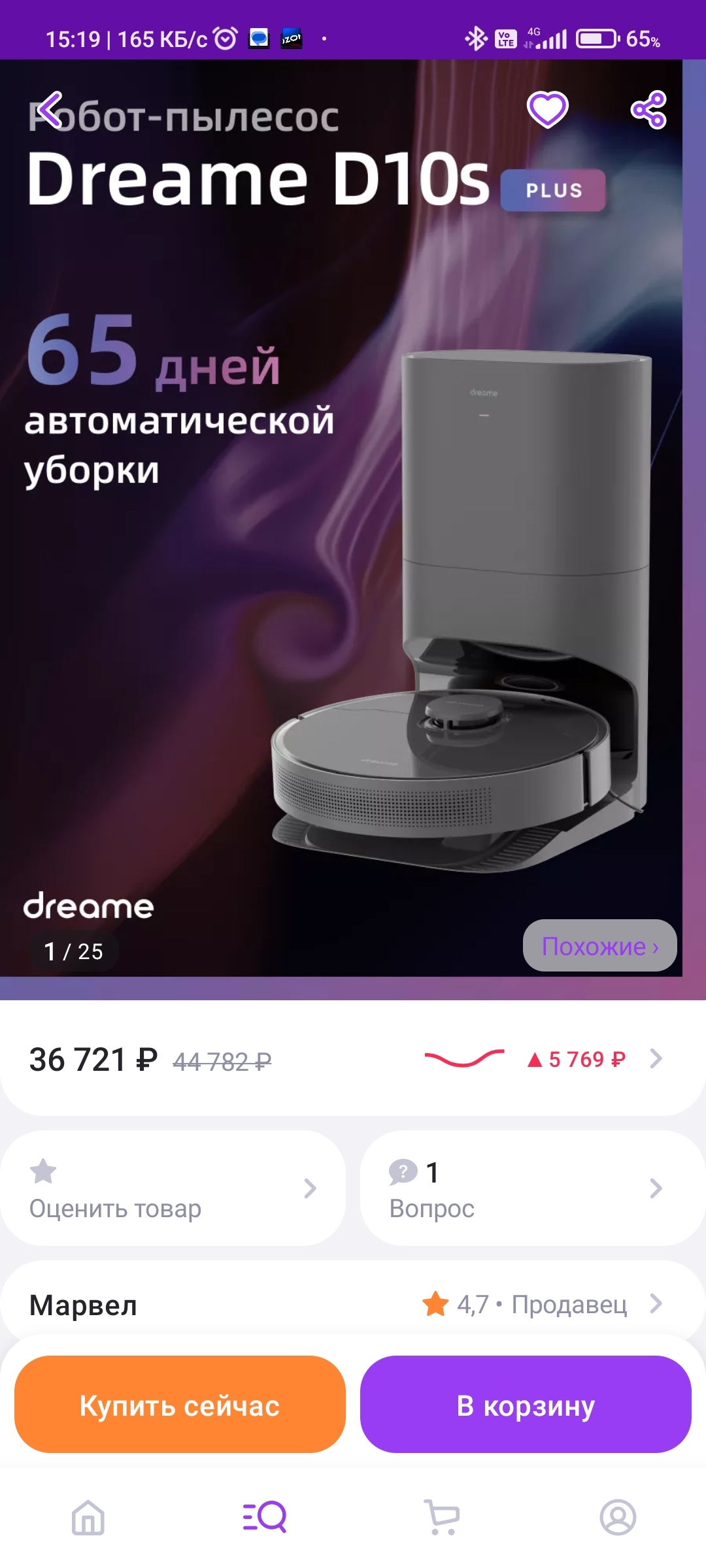This screenshot has height=1568, width=706.
Task: Tap Купить сейчас to buy now
Action: [180, 1405]
